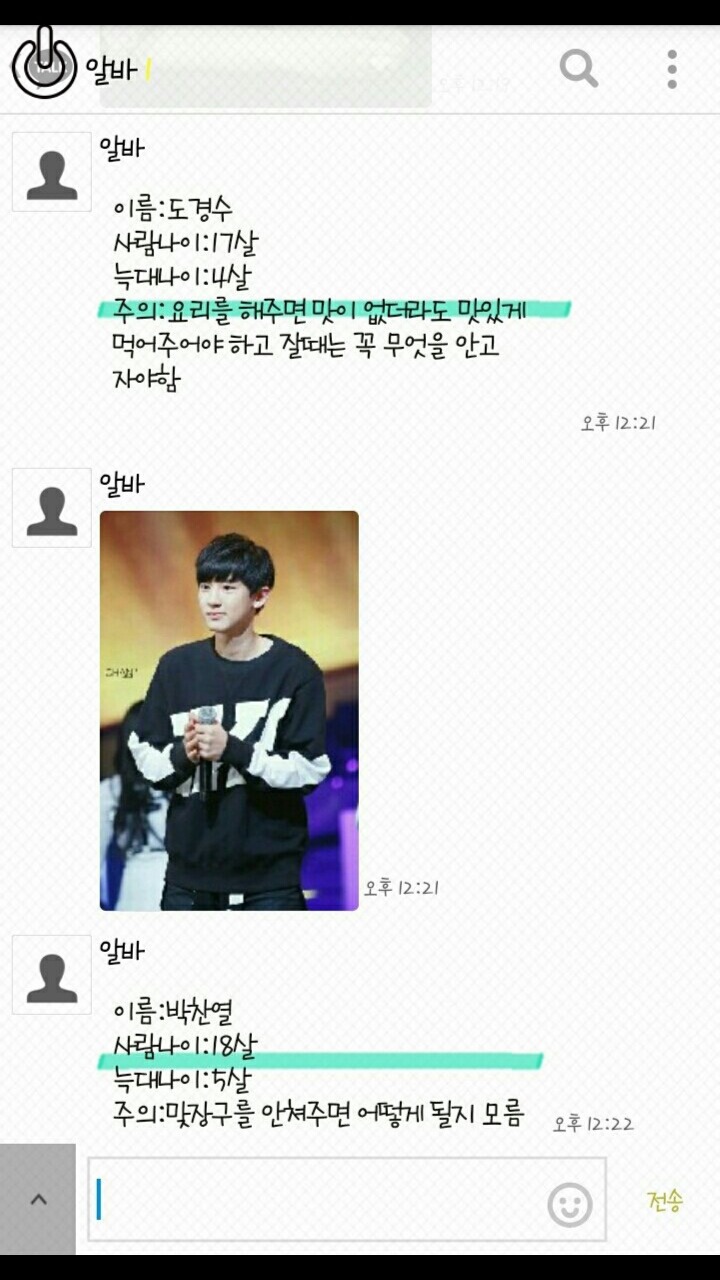Send the message with 전송
This screenshot has height=1280, width=720.
coord(664,1200)
